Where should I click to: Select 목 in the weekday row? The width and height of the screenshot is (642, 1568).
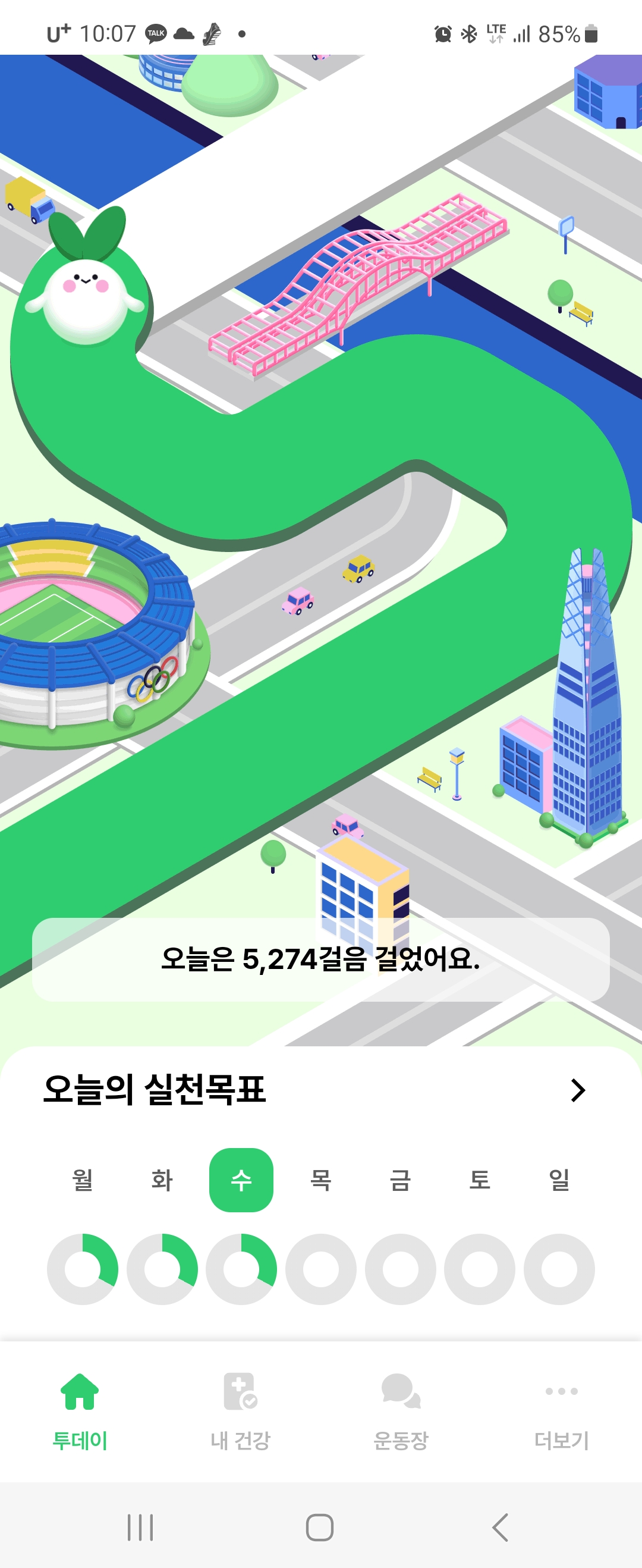[320, 1180]
